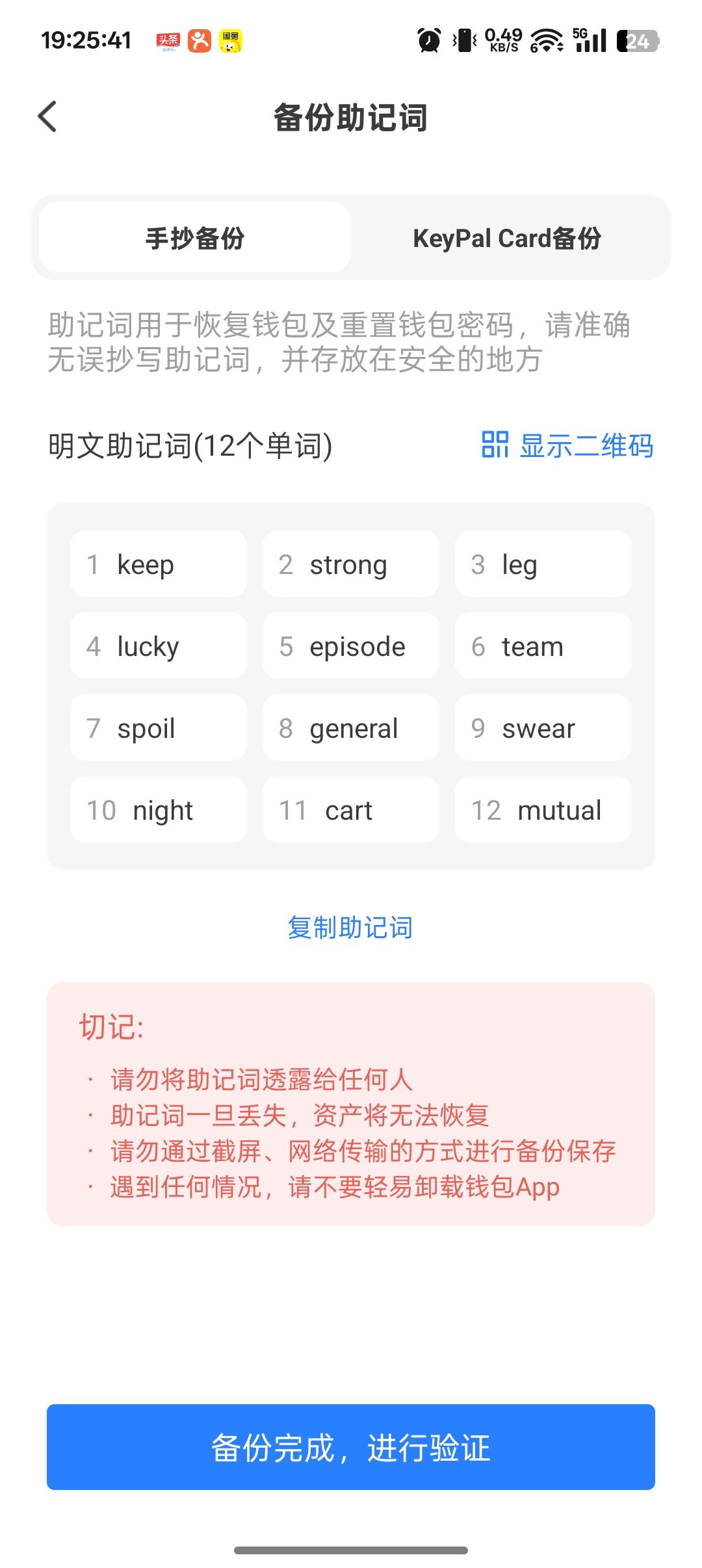Tap 显示二维码 to show the QR code

[567, 446]
